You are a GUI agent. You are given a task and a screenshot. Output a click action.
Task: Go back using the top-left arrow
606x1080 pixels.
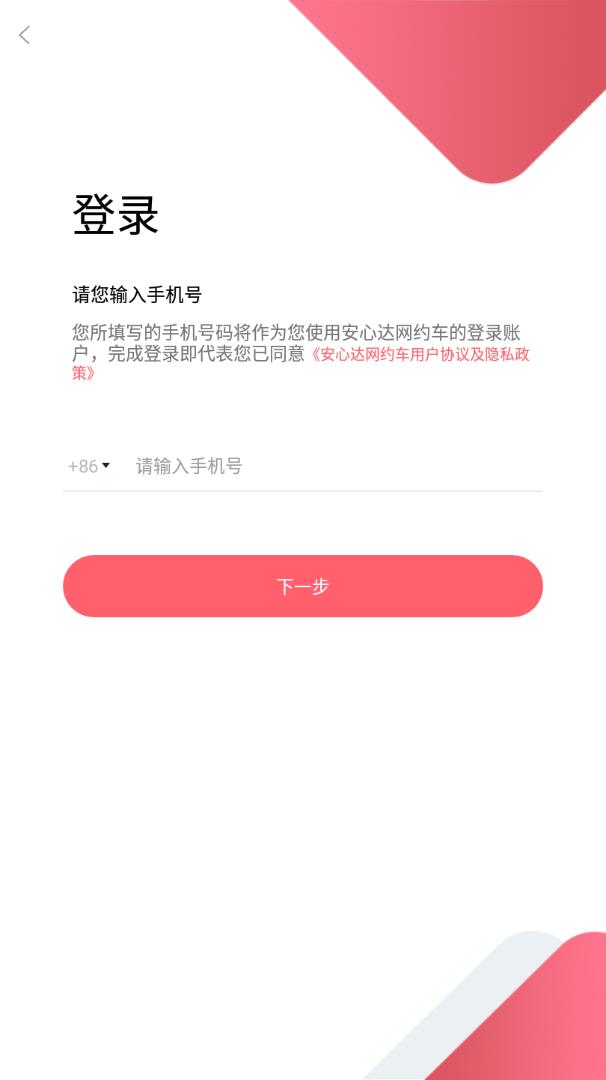[25, 35]
